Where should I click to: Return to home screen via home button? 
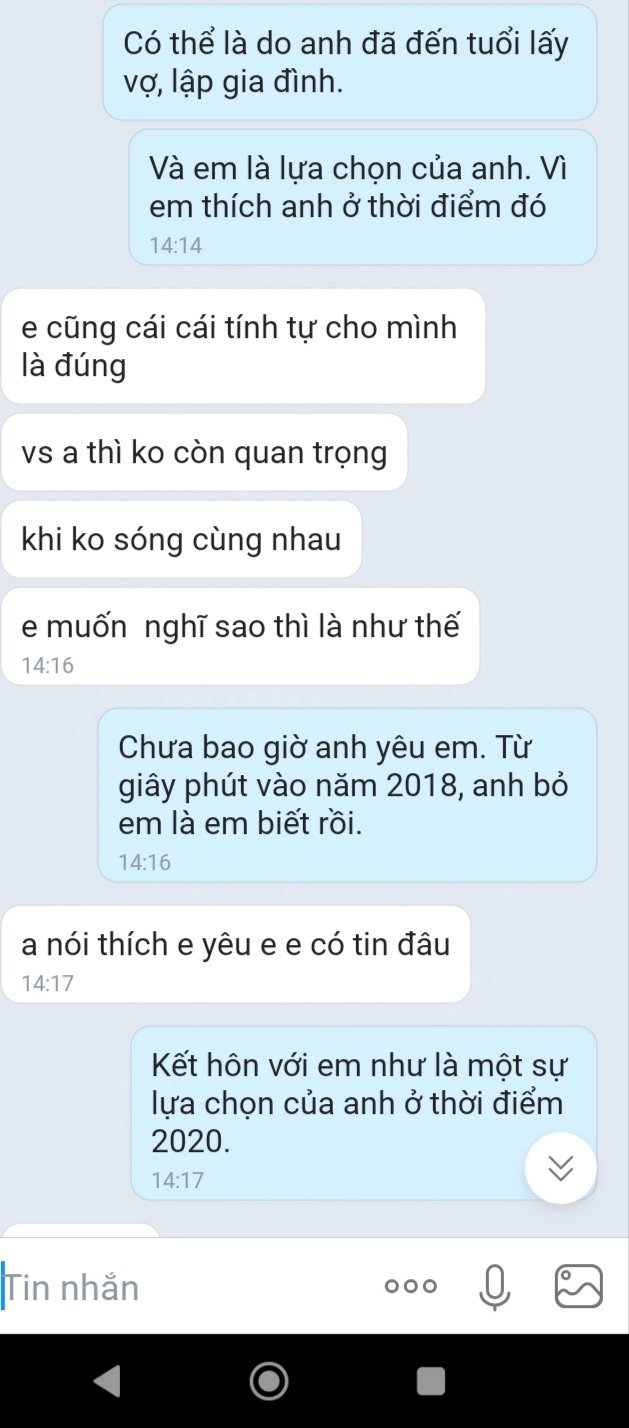pos(269,1381)
